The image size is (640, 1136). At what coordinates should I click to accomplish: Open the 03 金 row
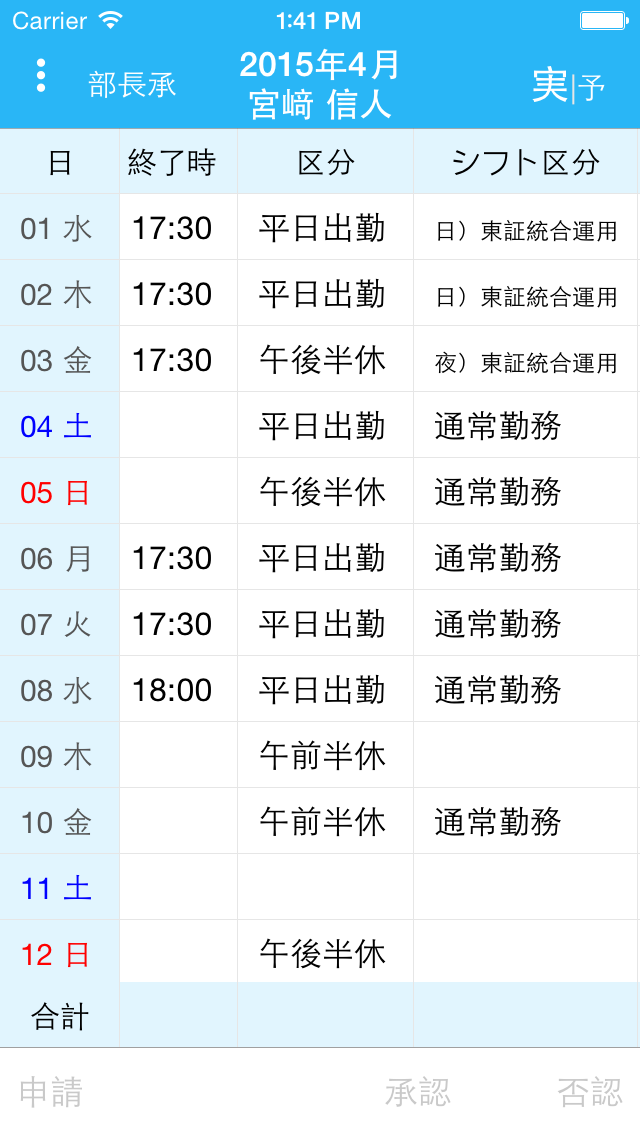pos(320,360)
